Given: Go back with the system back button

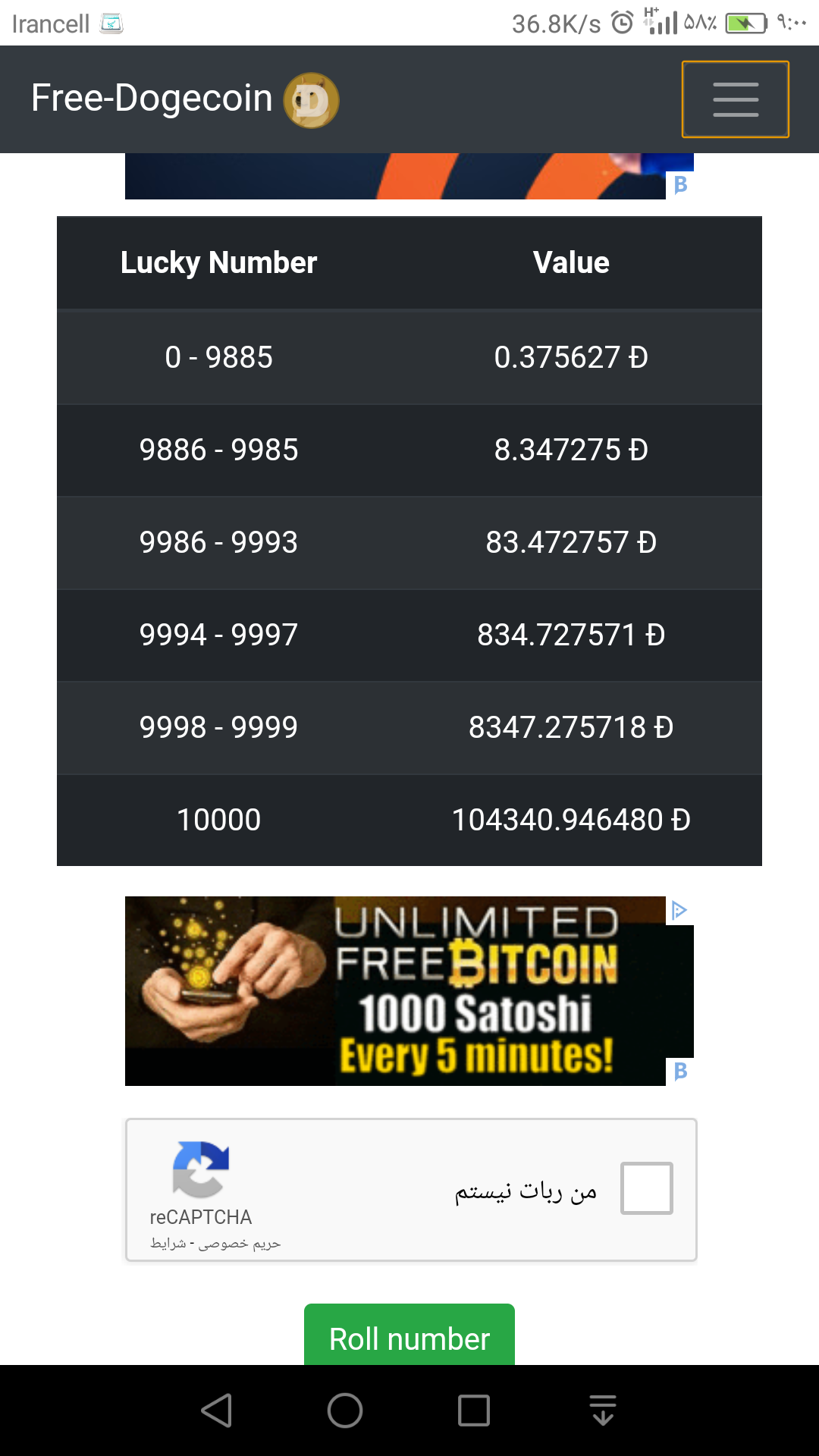Looking at the screenshot, I should (216, 1410).
